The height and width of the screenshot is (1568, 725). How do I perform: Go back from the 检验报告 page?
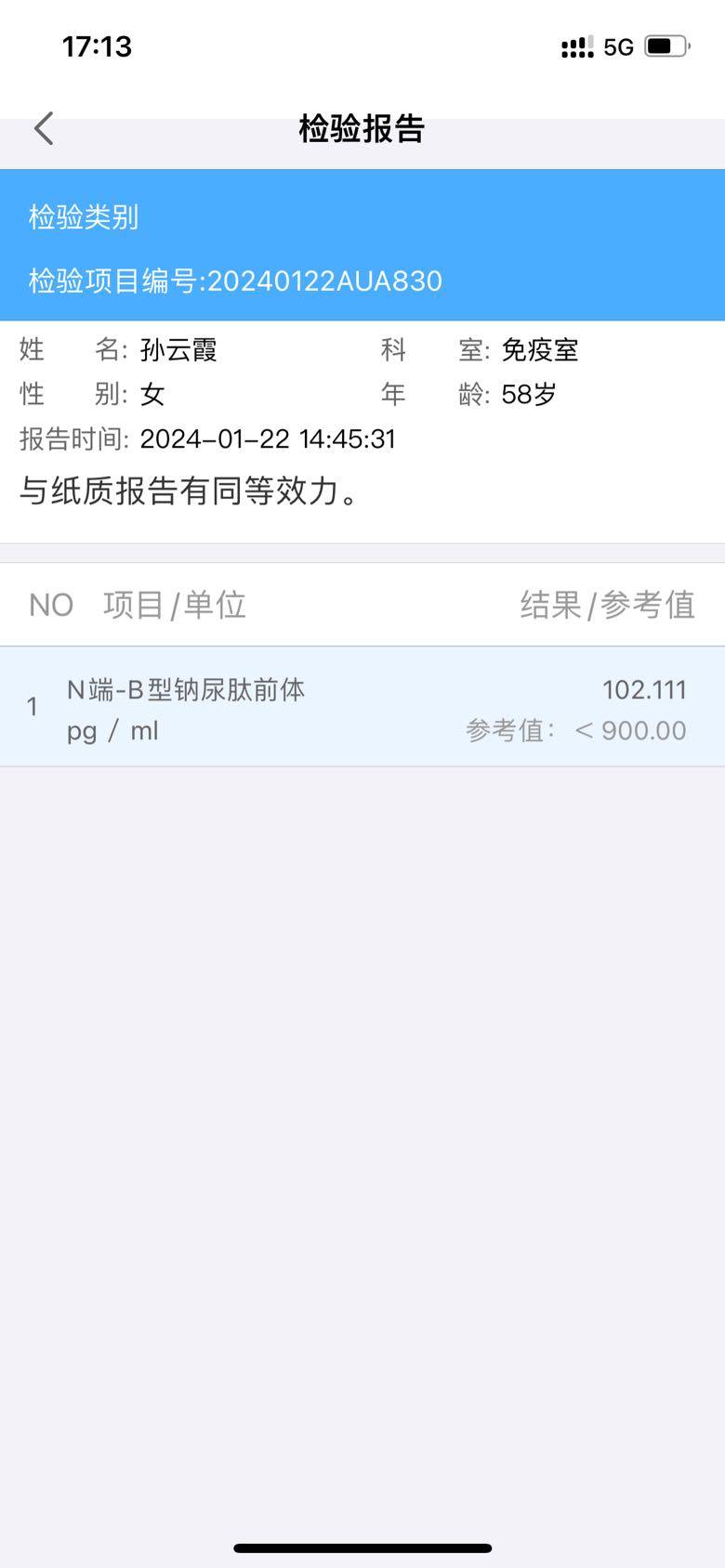44,128
